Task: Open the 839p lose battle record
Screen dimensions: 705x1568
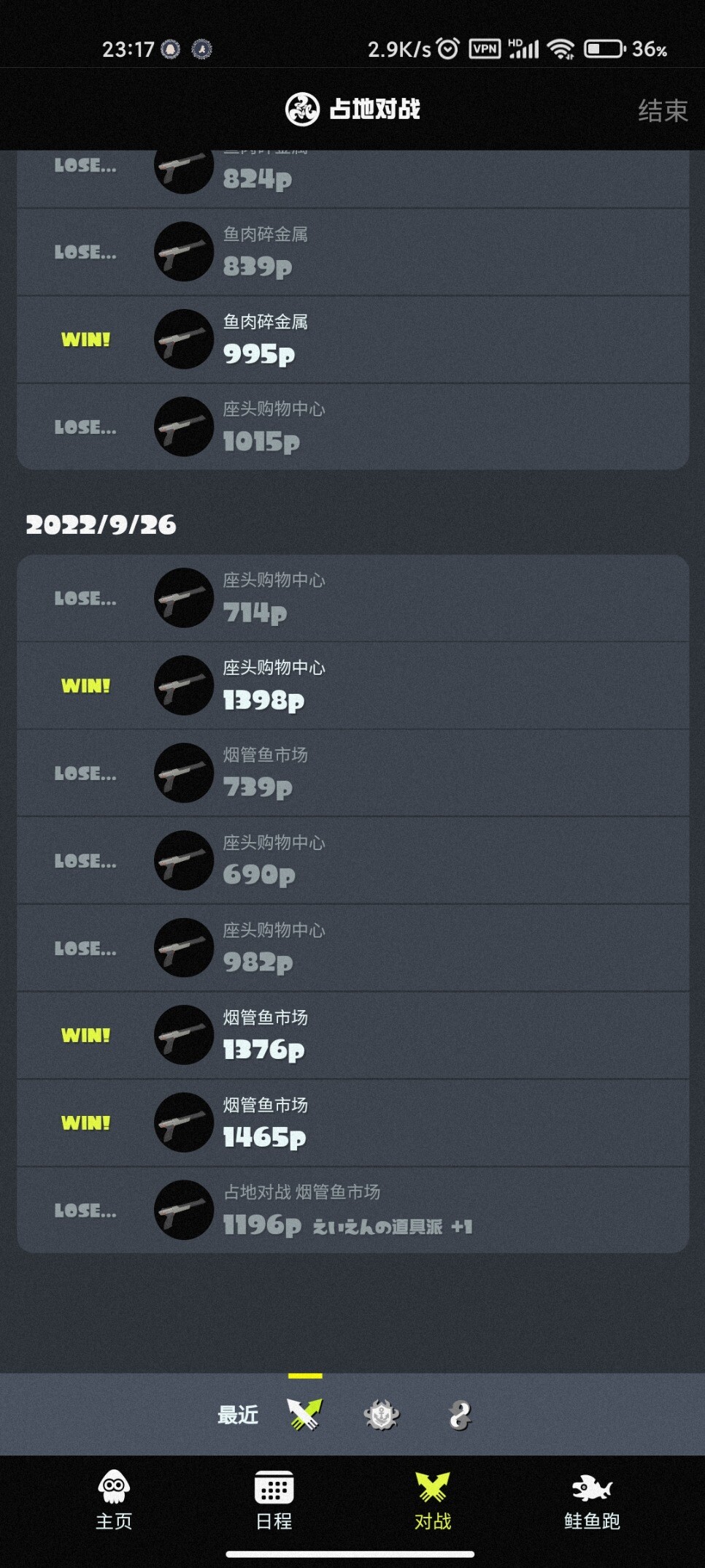Action: coord(352,252)
